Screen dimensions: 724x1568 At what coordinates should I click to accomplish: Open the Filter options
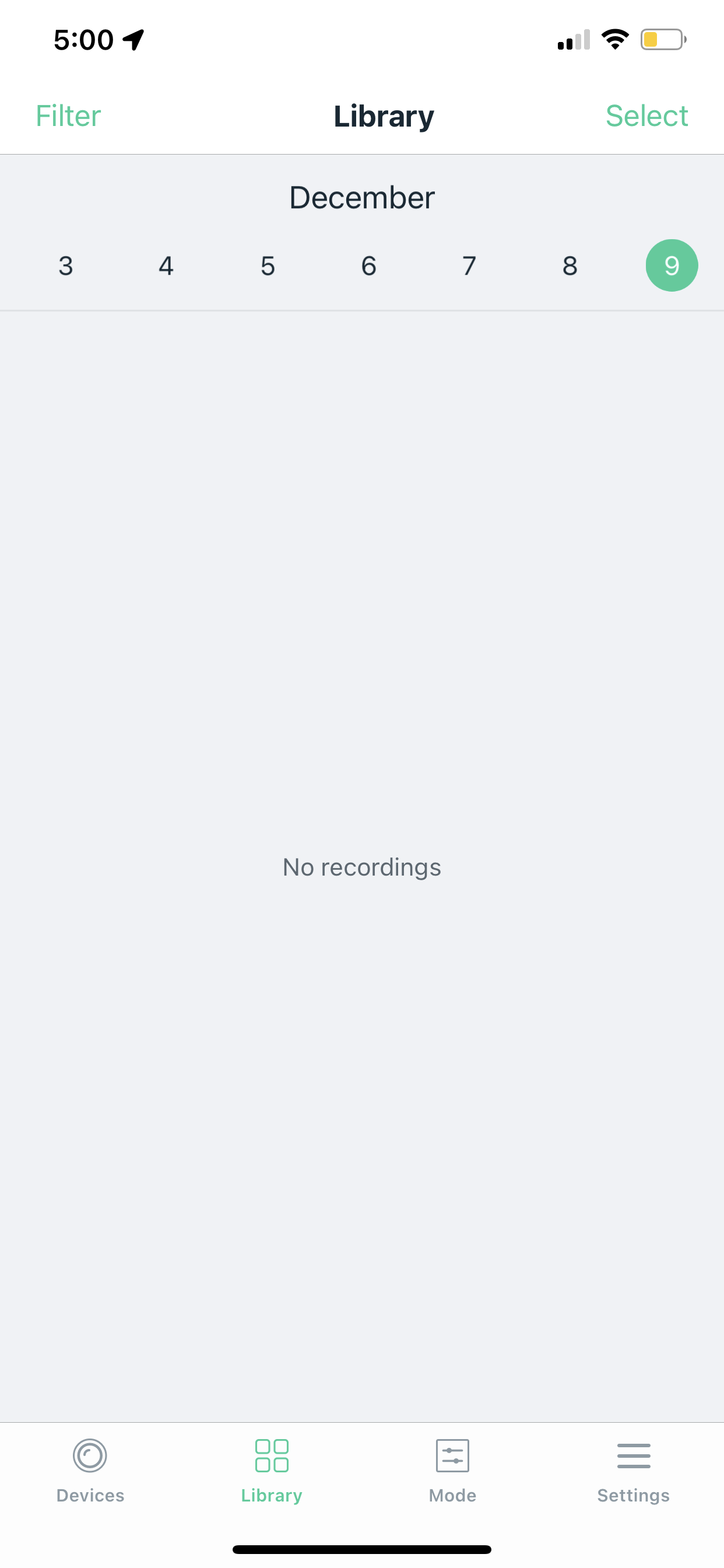click(68, 116)
